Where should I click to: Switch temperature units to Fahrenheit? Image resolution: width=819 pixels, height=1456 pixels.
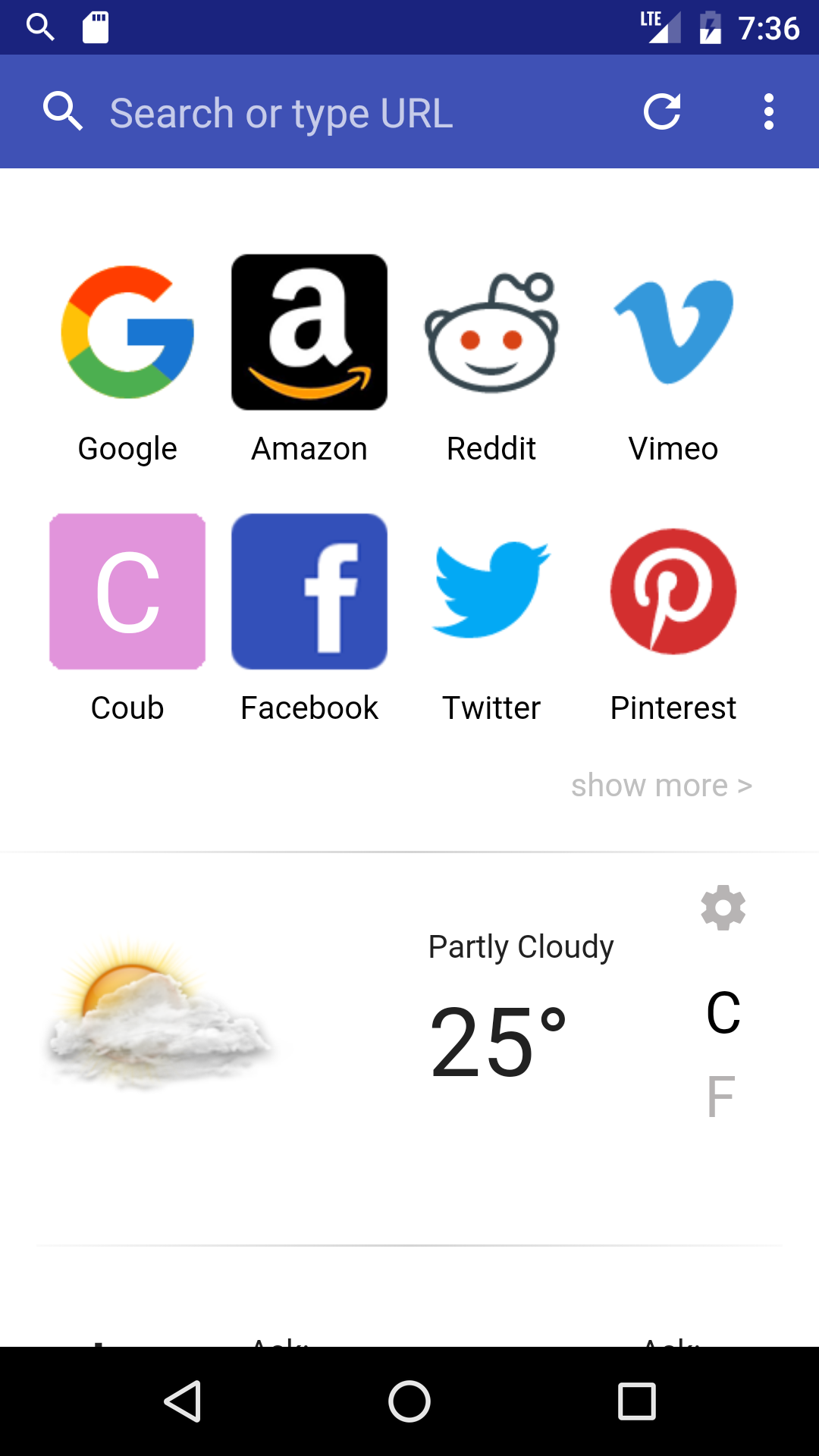[x=720, y=1094]
